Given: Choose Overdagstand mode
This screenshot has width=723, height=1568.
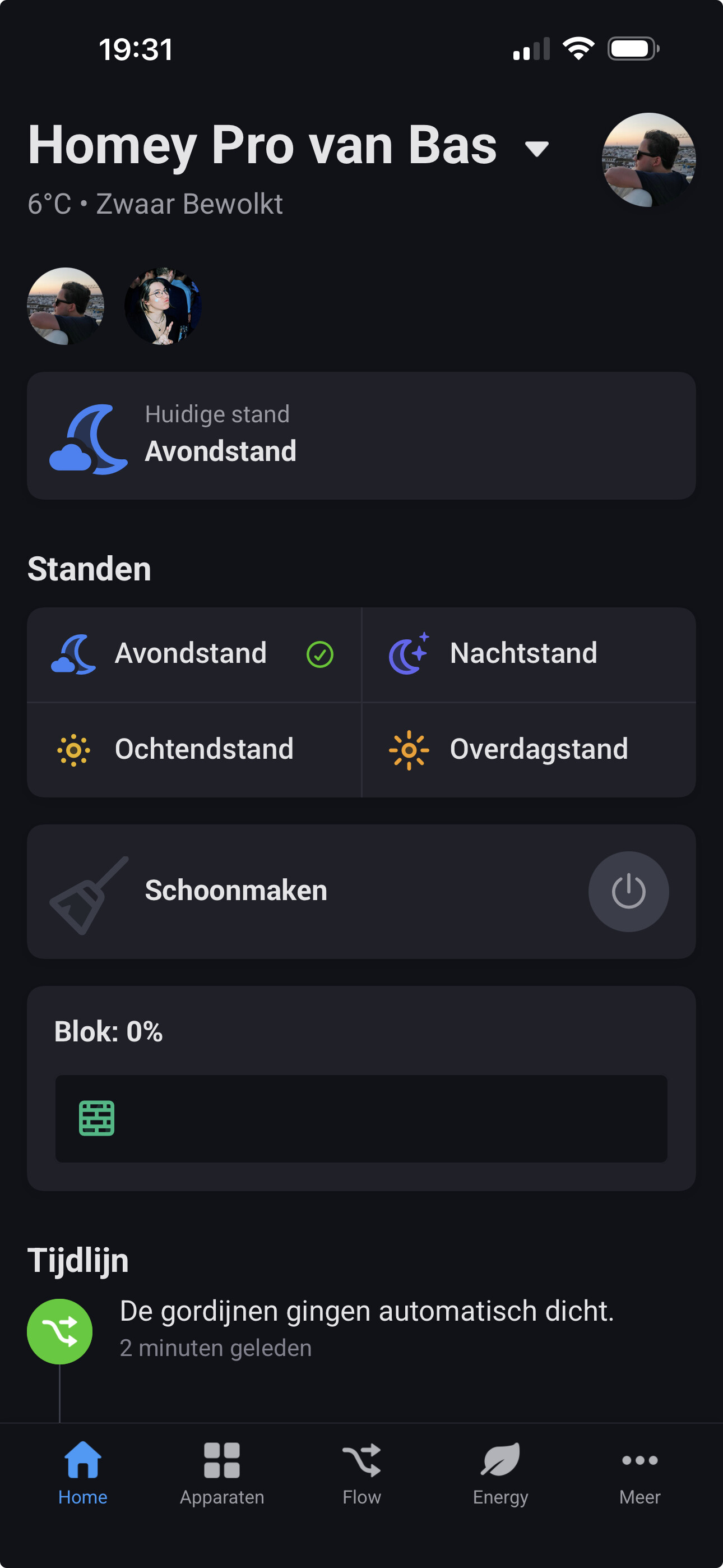Looking at the screenshot, I should click(x=529, y=749).
